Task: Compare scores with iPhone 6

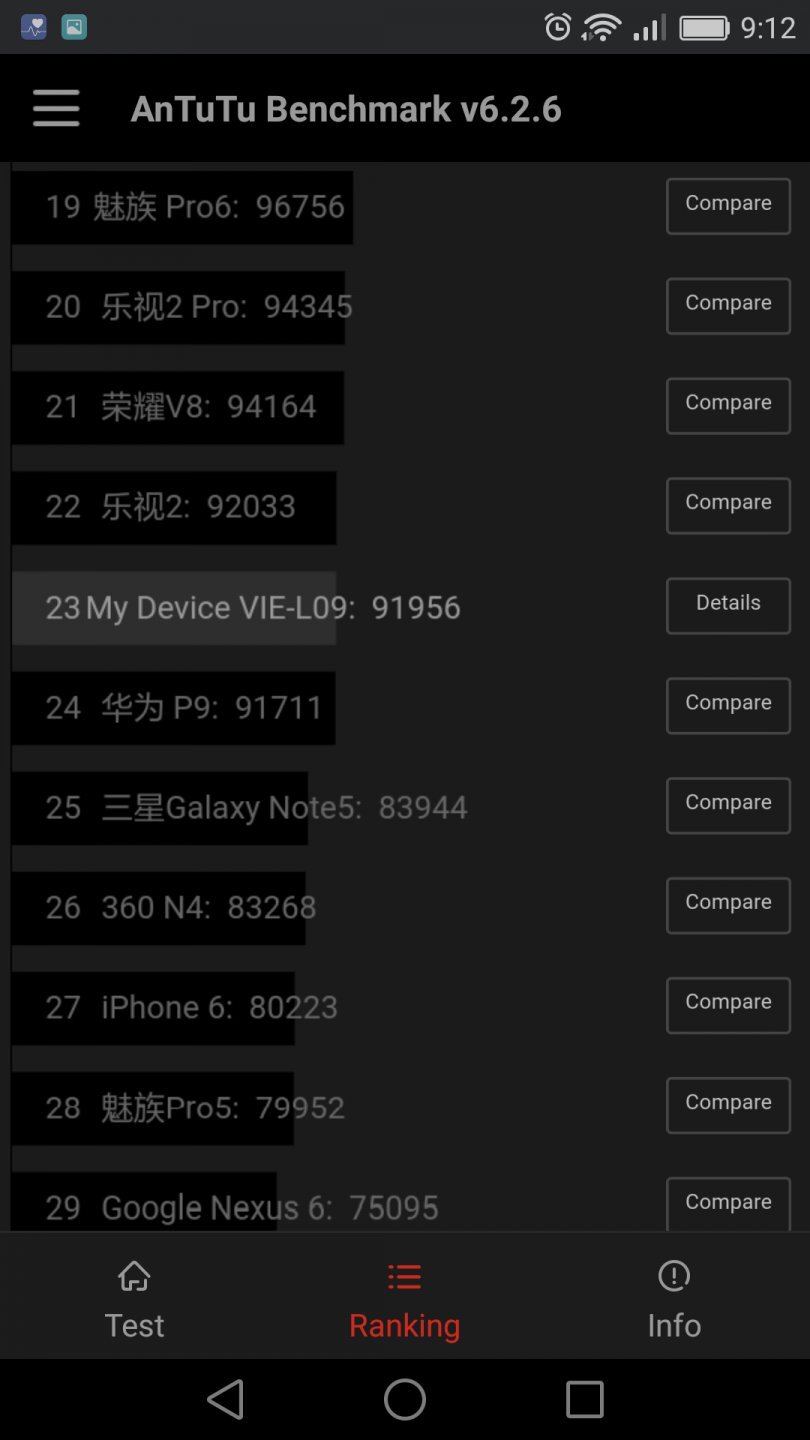Action: 727,1005
